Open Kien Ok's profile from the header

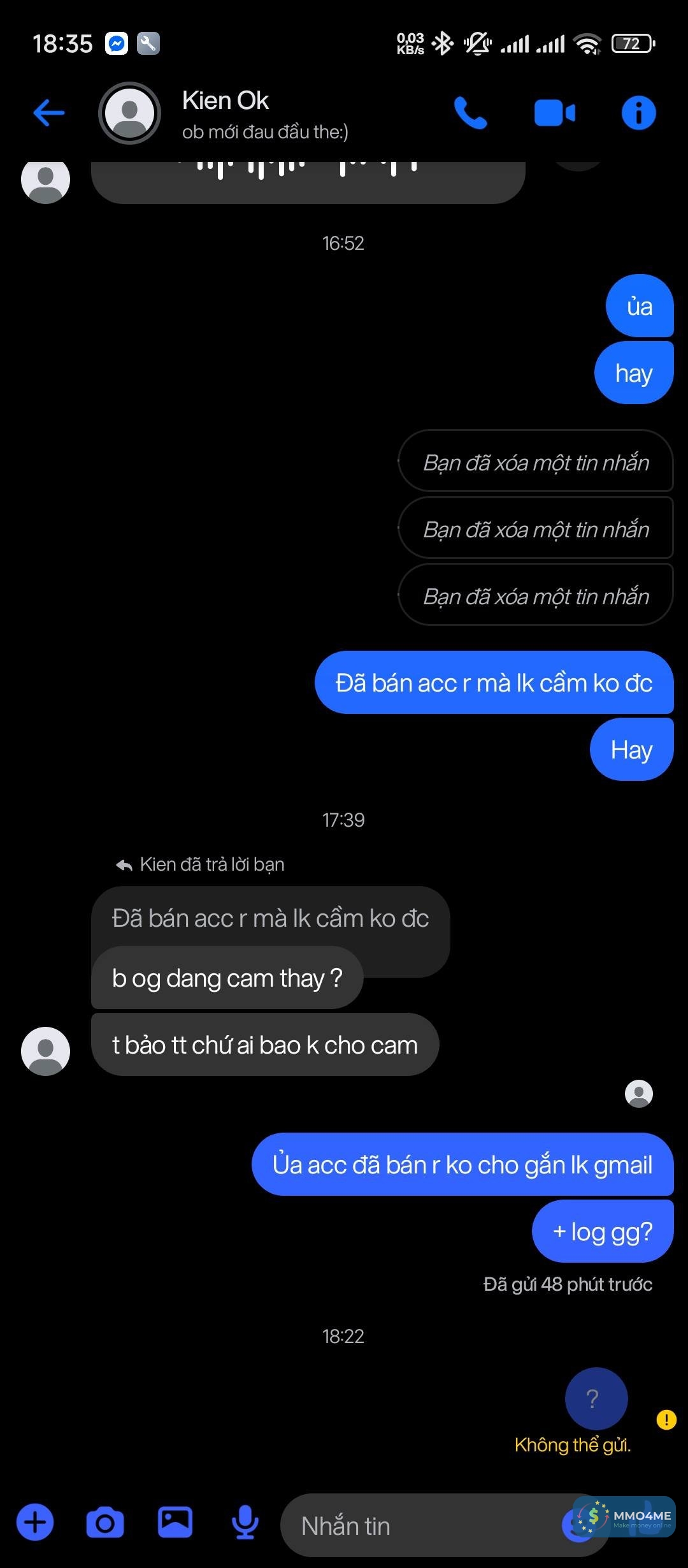click(x=226, y=113)
